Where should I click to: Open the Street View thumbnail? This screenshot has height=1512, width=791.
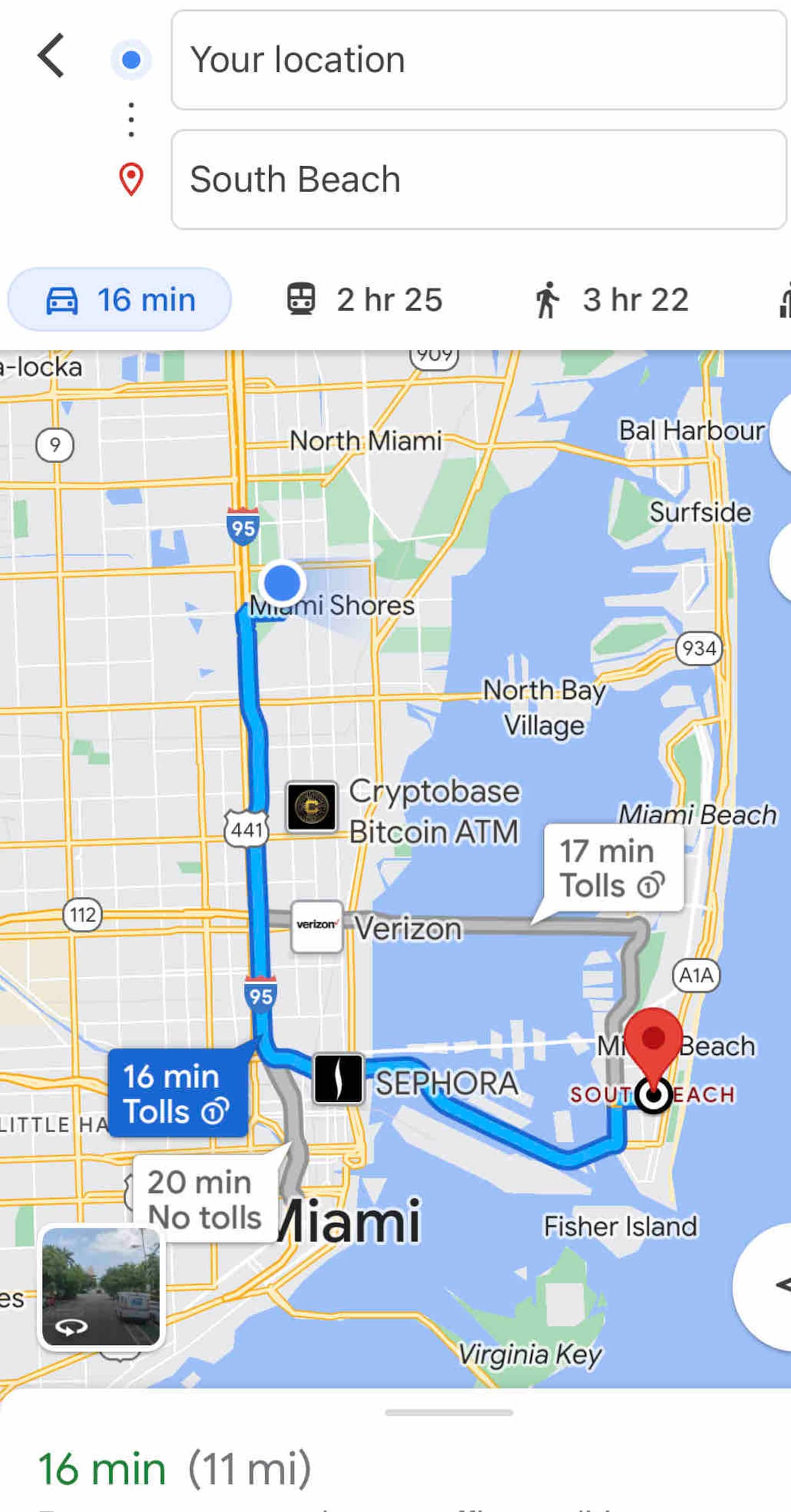pos(102,1287)
